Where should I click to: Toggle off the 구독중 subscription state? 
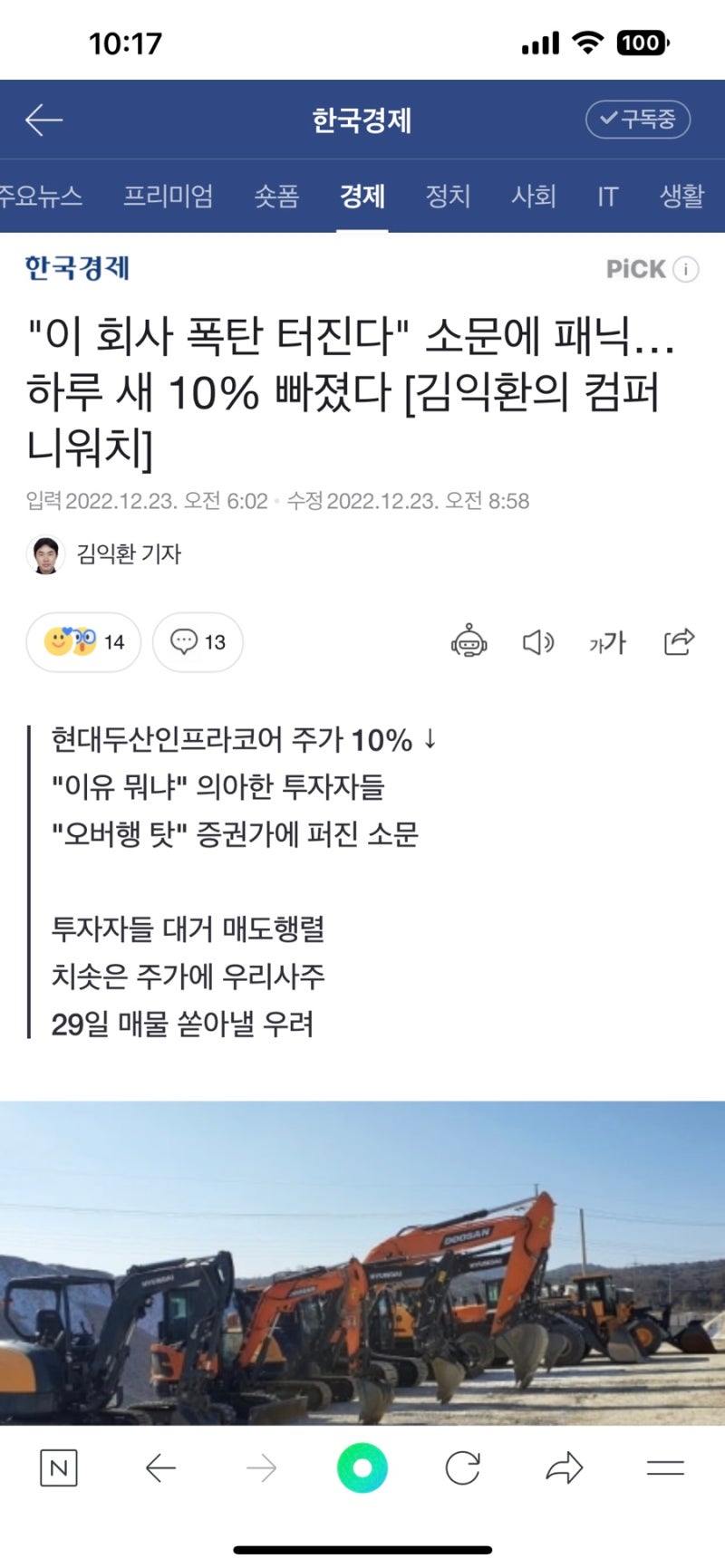[637, 118]
